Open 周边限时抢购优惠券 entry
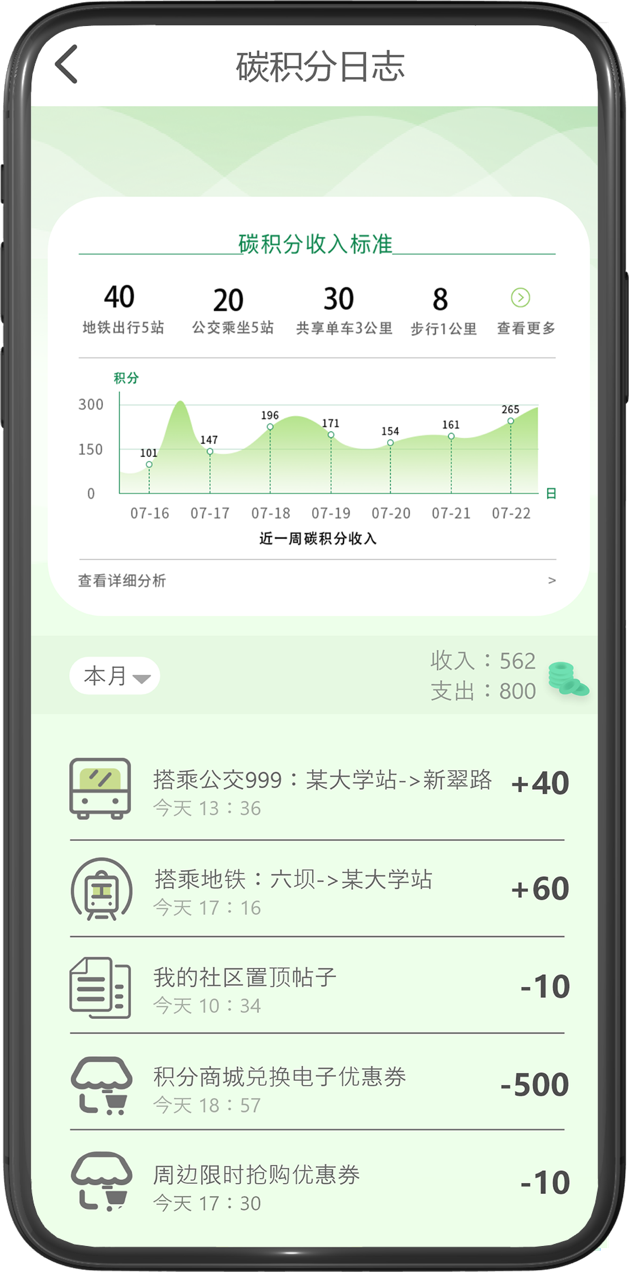629x1272 pixels. 316,1184
